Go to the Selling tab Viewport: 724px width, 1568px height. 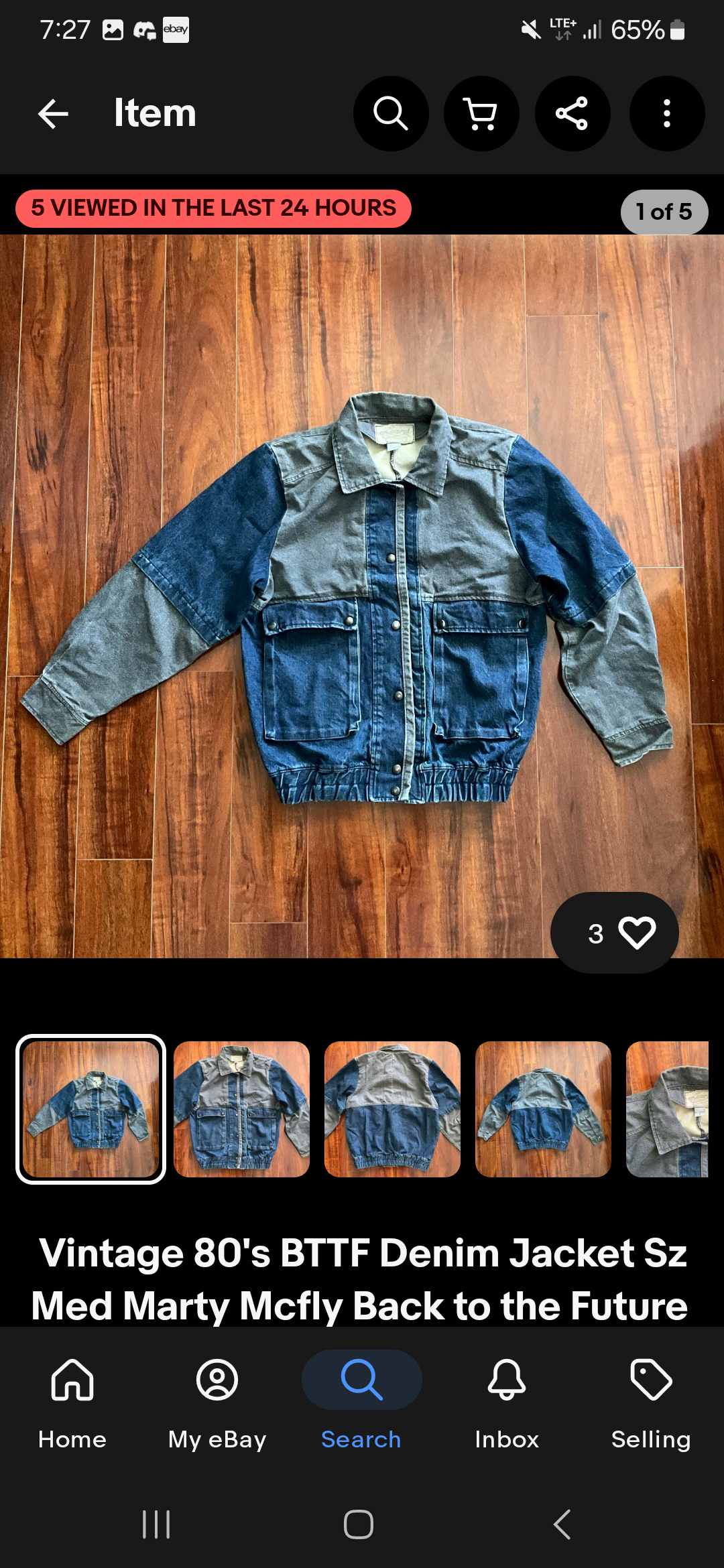651,1403
